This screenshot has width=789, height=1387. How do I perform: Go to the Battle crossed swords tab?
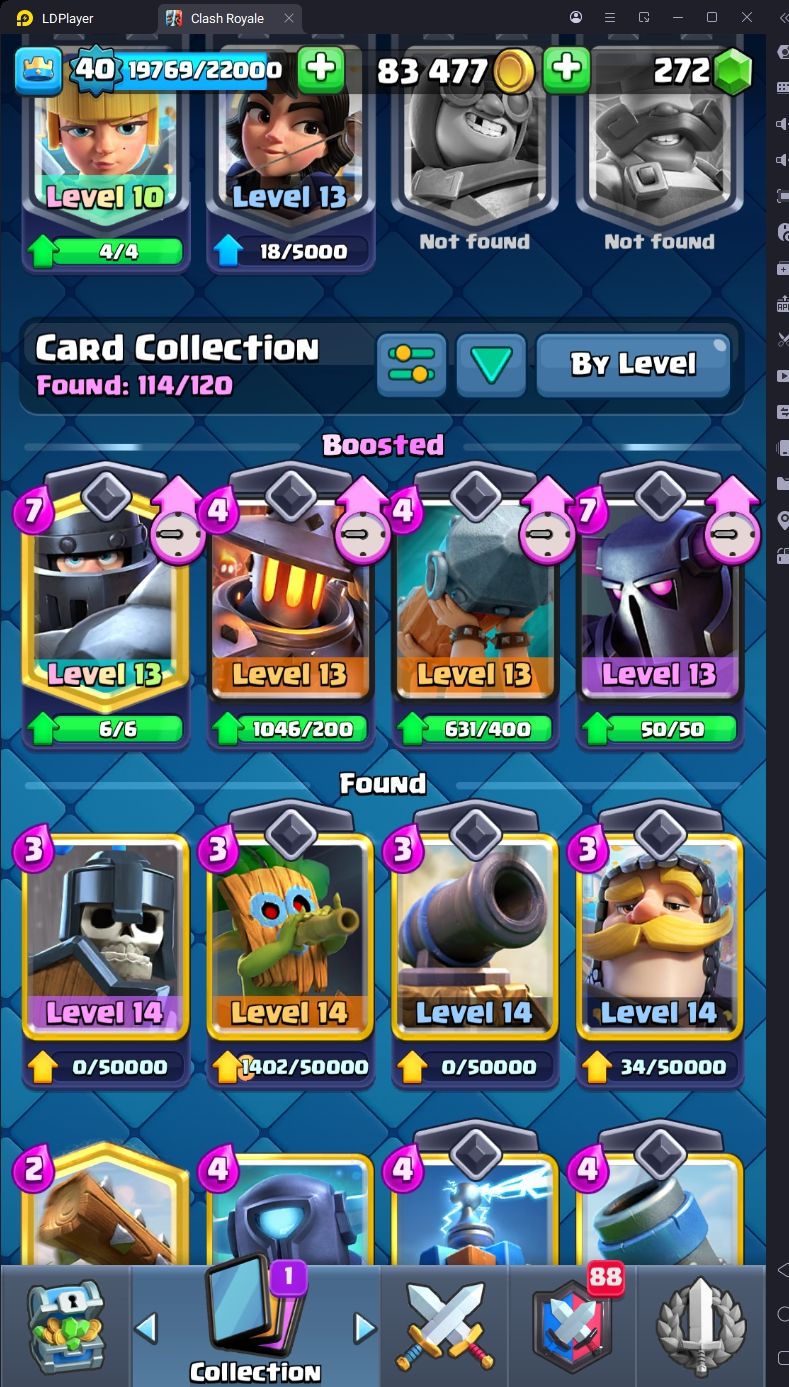point(445,1327)
